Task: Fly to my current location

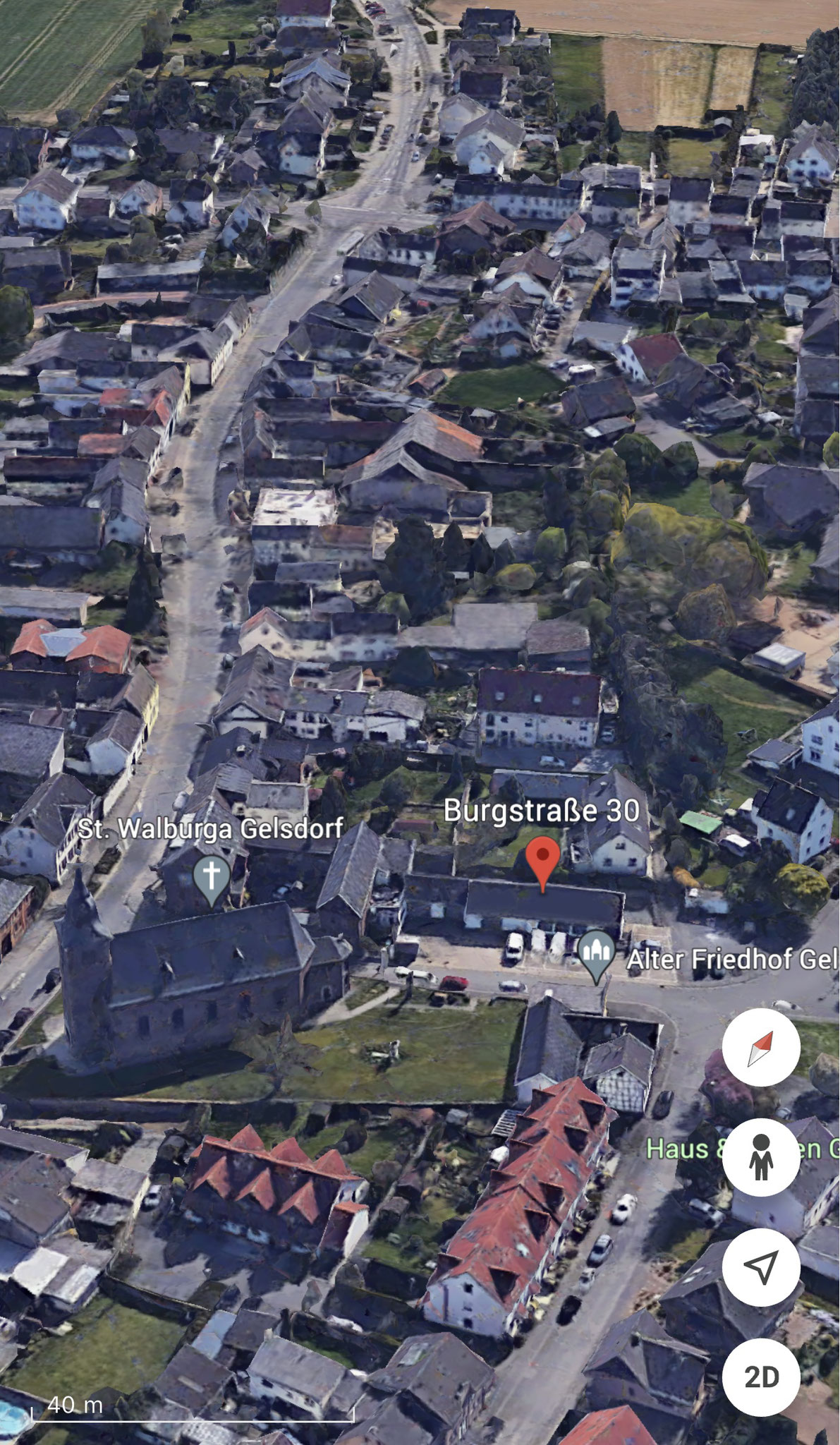Action: tap(760, 1266)
